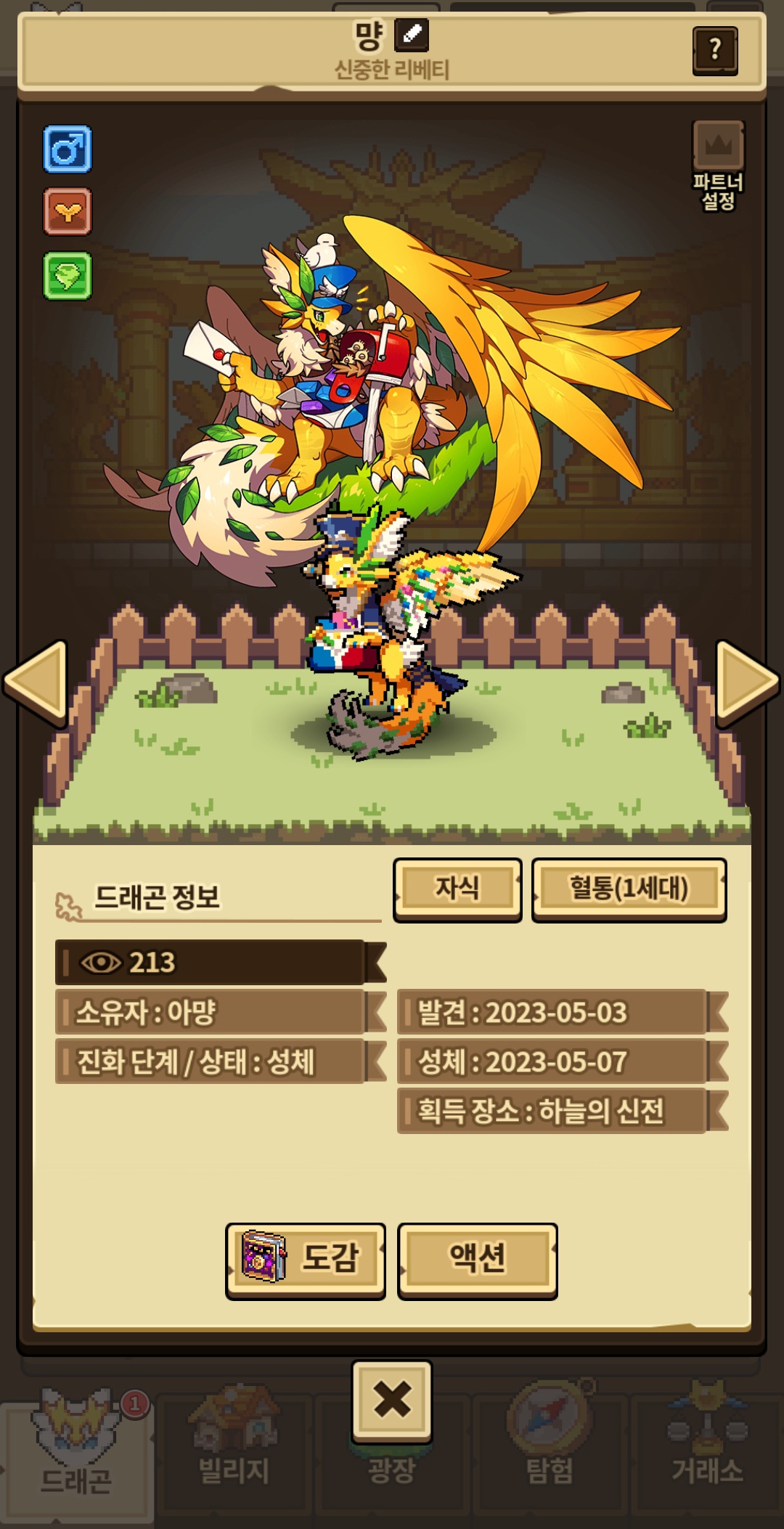Open the 자식 offspring button
The image size is (784, 1529).
[457, 889]
